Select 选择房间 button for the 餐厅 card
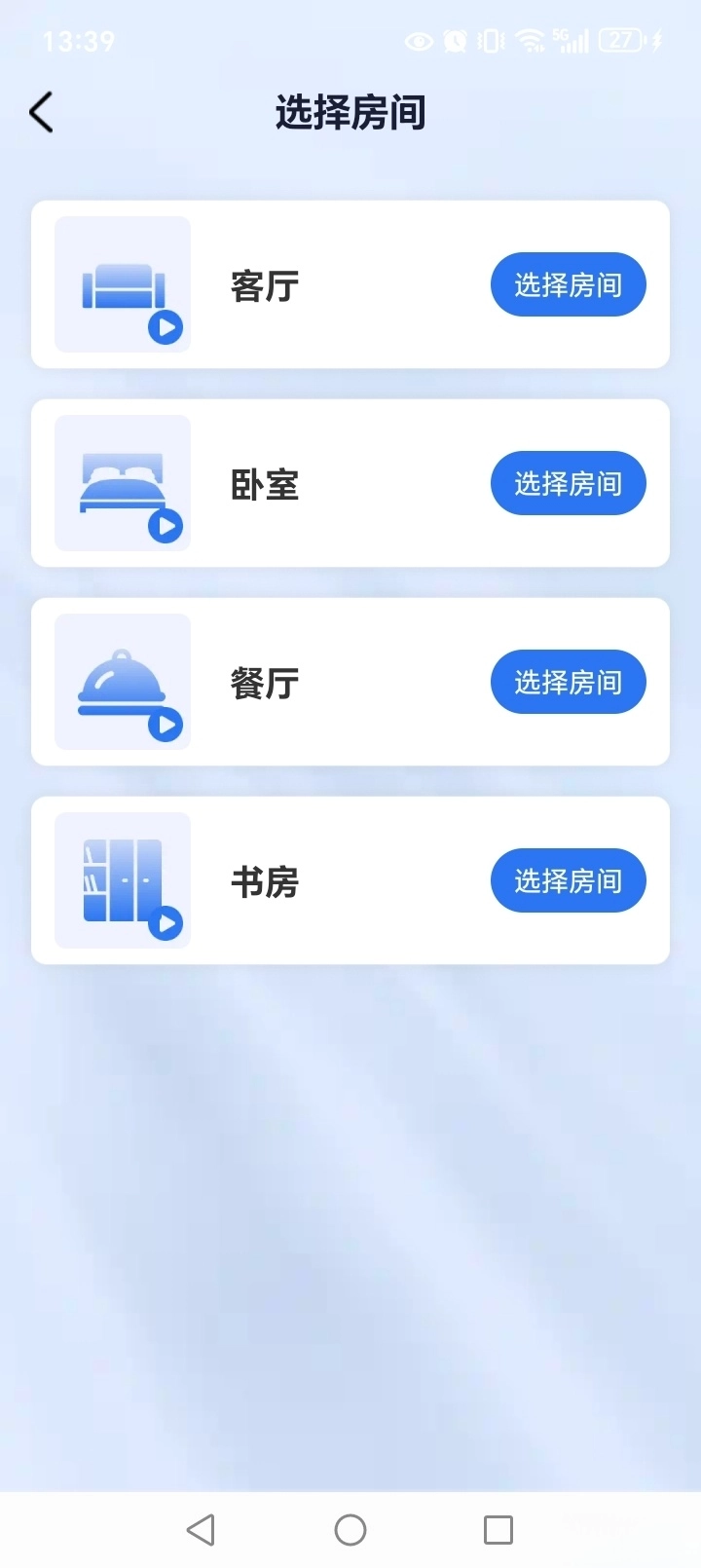Screen dimensions: 701x1568 click(569, 682)
